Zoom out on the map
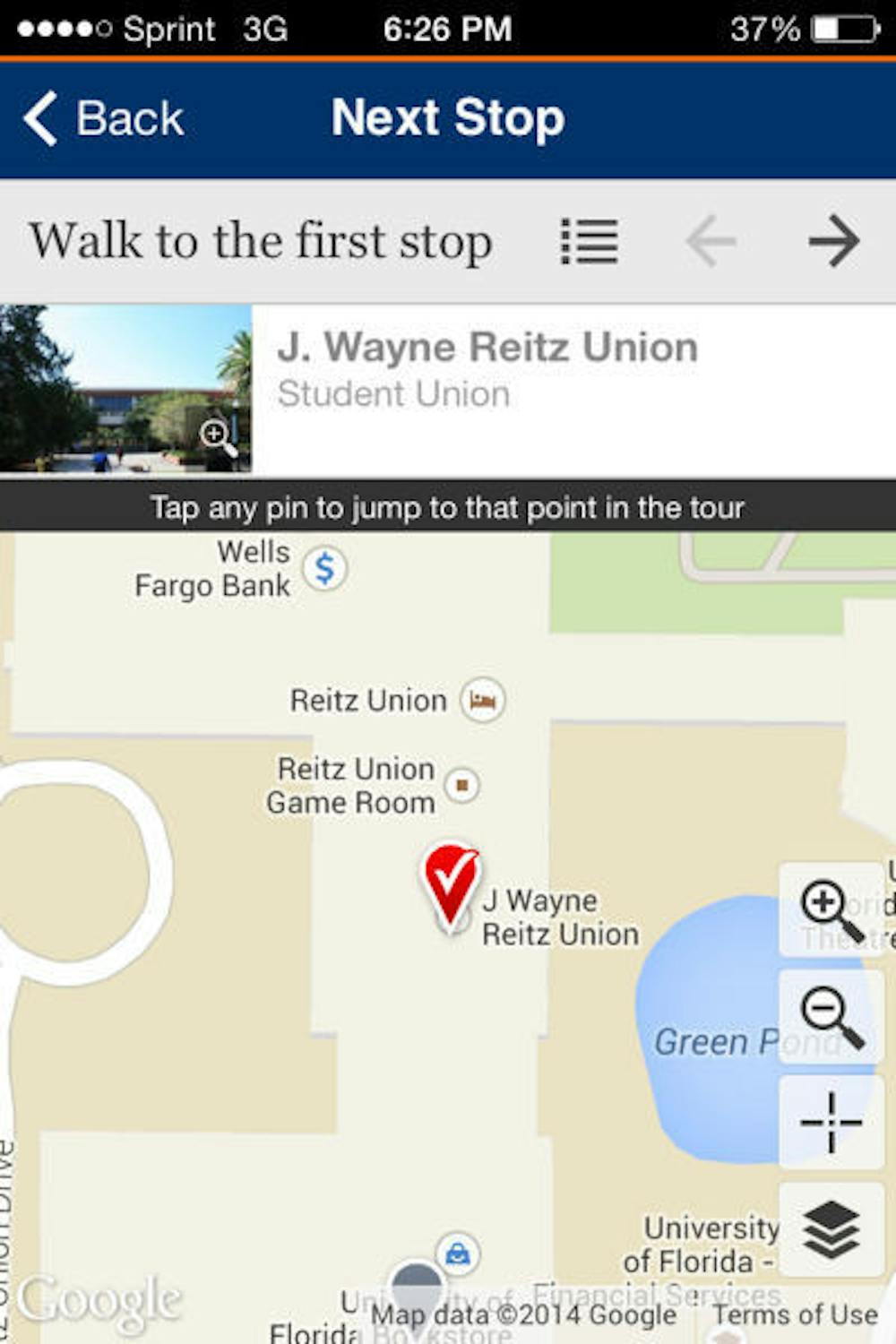This screenshot has height=1344, width=896. point(831,1016)
